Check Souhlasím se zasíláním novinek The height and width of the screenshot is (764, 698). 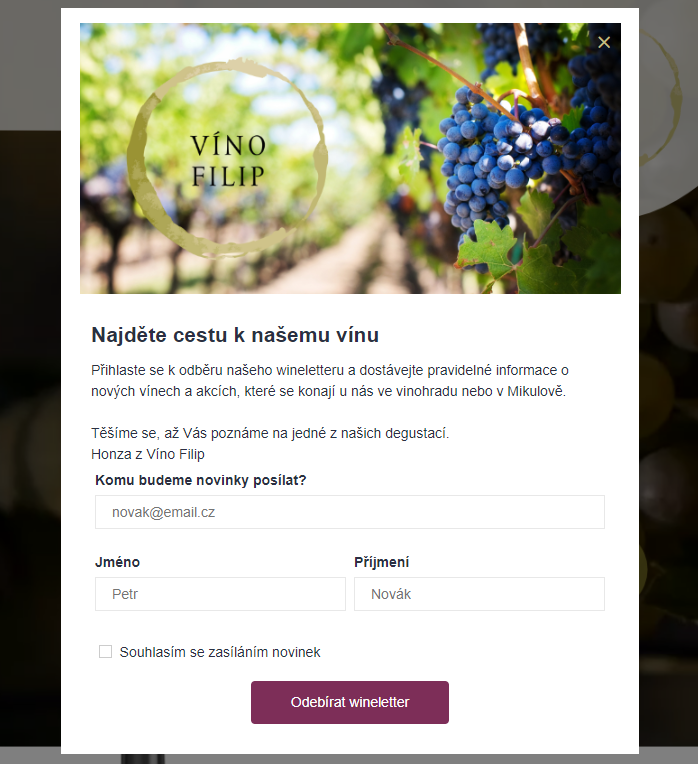coord(106,652)
